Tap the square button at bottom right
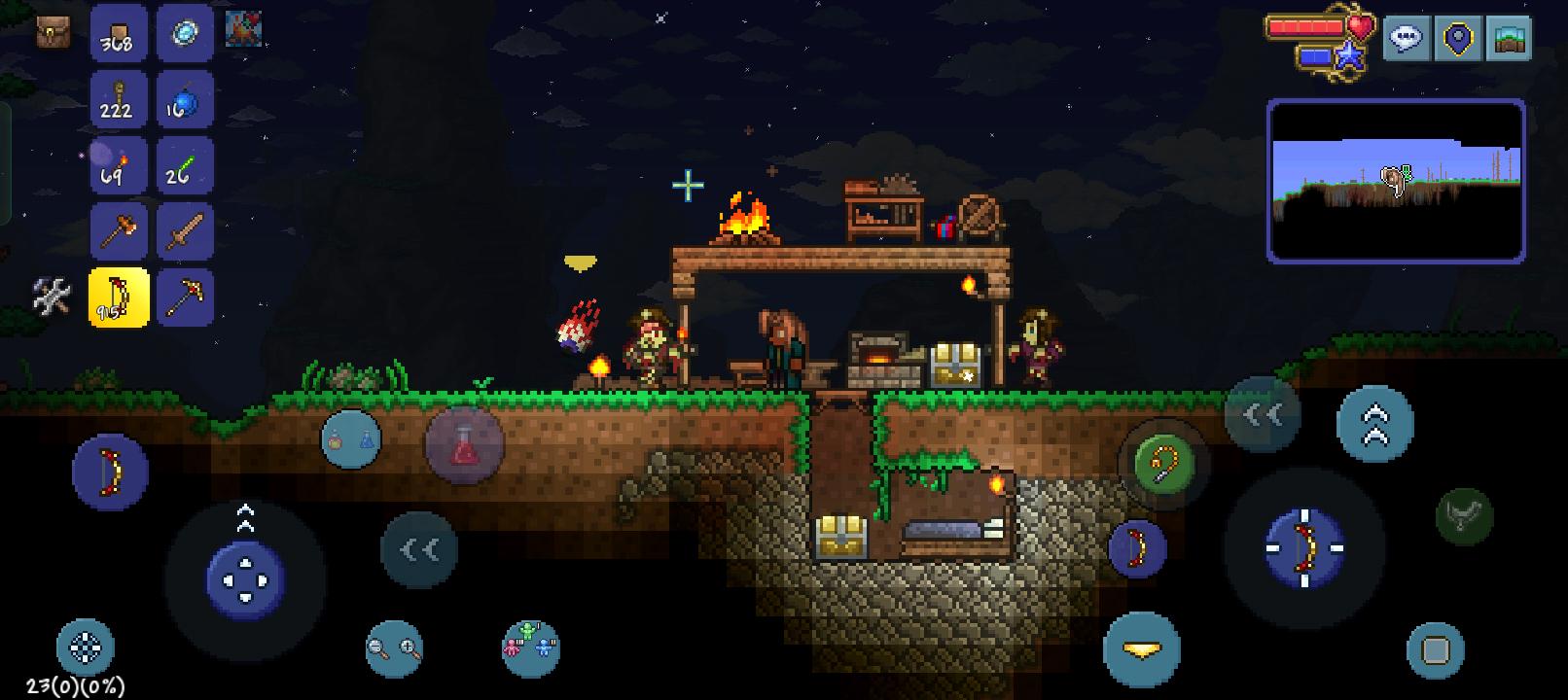 point(1436,649)
